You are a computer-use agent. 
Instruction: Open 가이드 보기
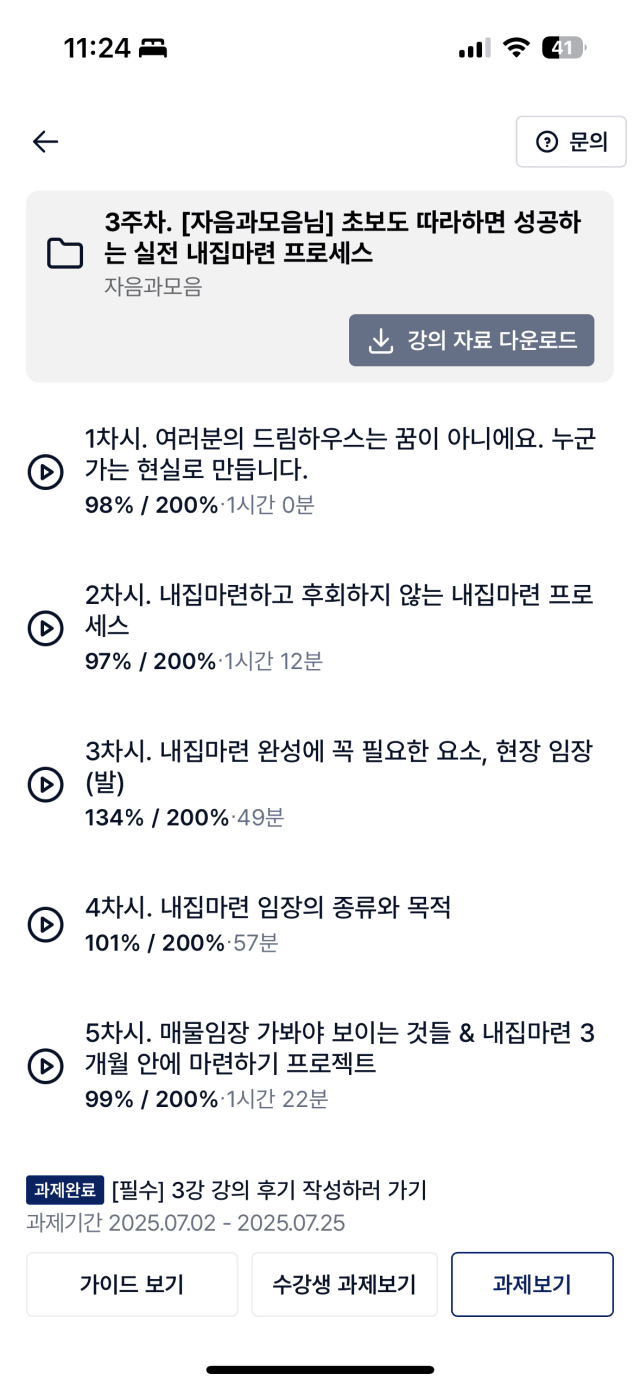132,1285
